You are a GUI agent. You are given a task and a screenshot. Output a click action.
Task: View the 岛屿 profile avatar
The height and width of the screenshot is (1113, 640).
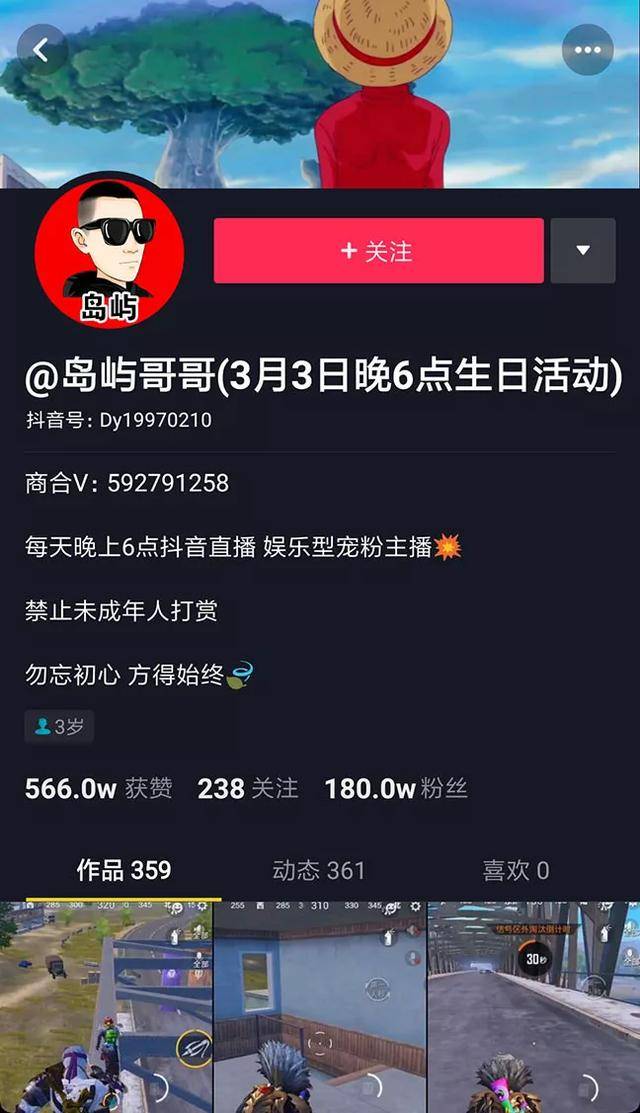109,253
